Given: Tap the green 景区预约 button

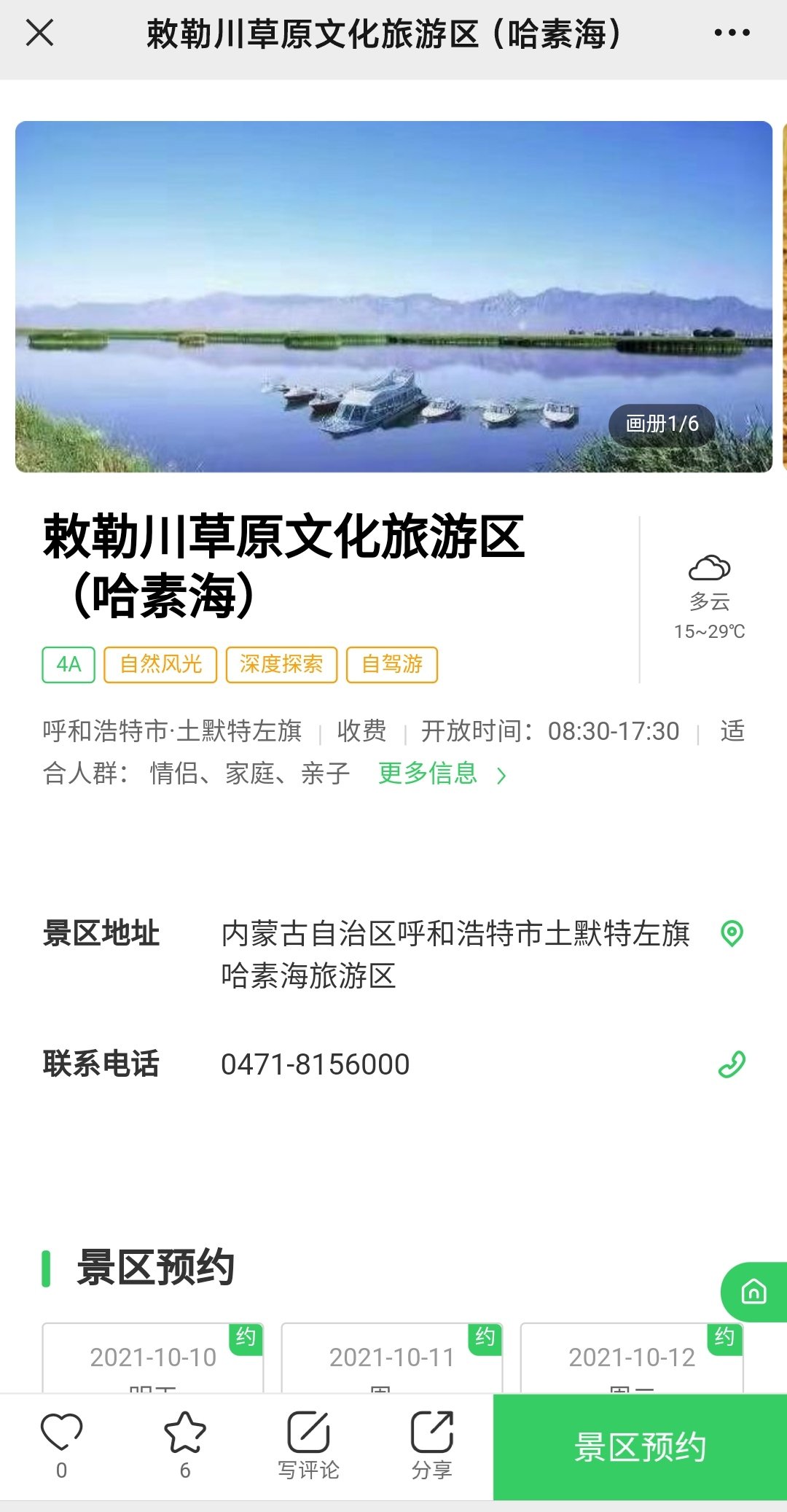Looking at the screenshot, I should pos(640,1447).
